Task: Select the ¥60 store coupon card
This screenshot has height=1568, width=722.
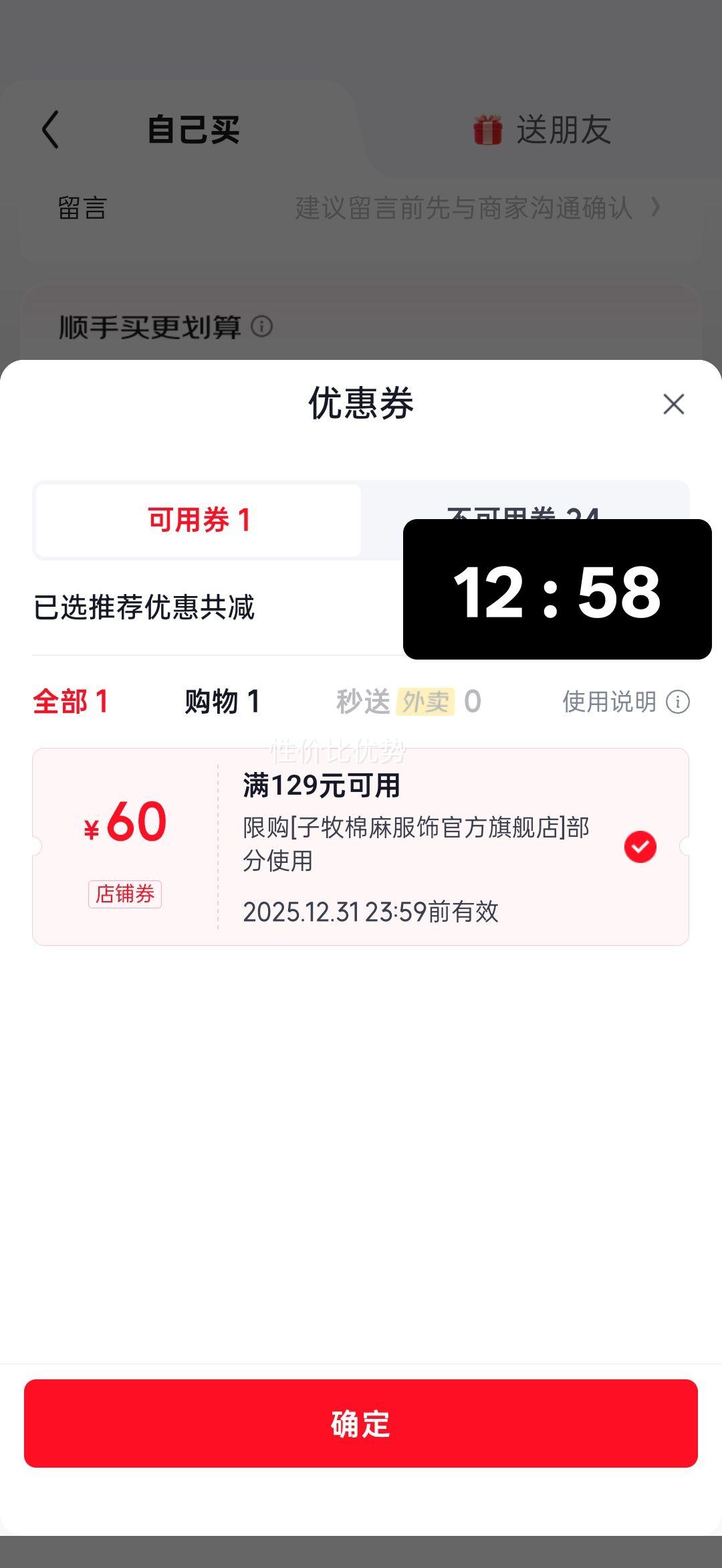Action: click(361, 846)
